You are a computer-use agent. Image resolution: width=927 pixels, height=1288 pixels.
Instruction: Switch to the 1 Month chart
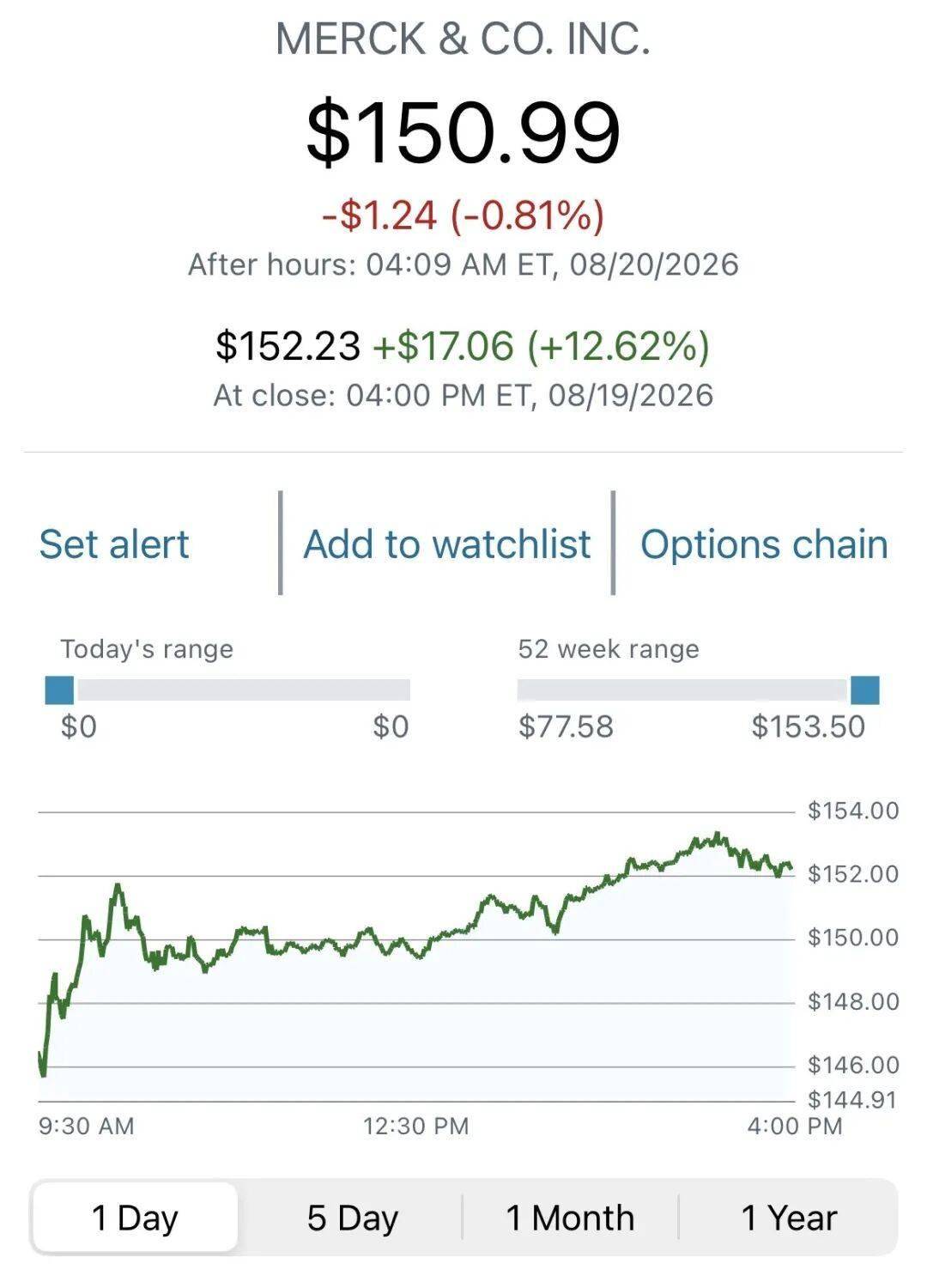(570, 1218)
